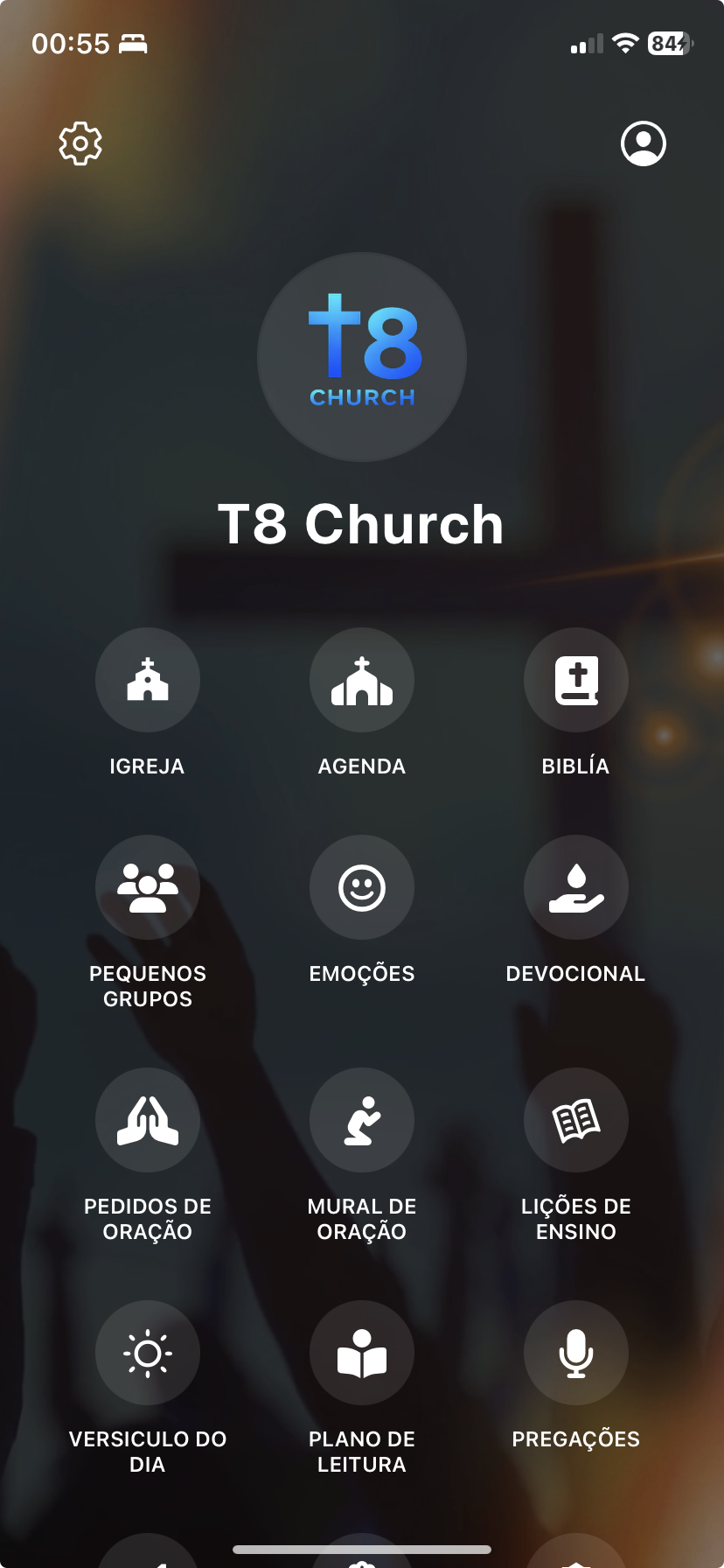724x1568 pixels.
Task: Open the Plano de Leitura
Action: (x=361, y=1353)
